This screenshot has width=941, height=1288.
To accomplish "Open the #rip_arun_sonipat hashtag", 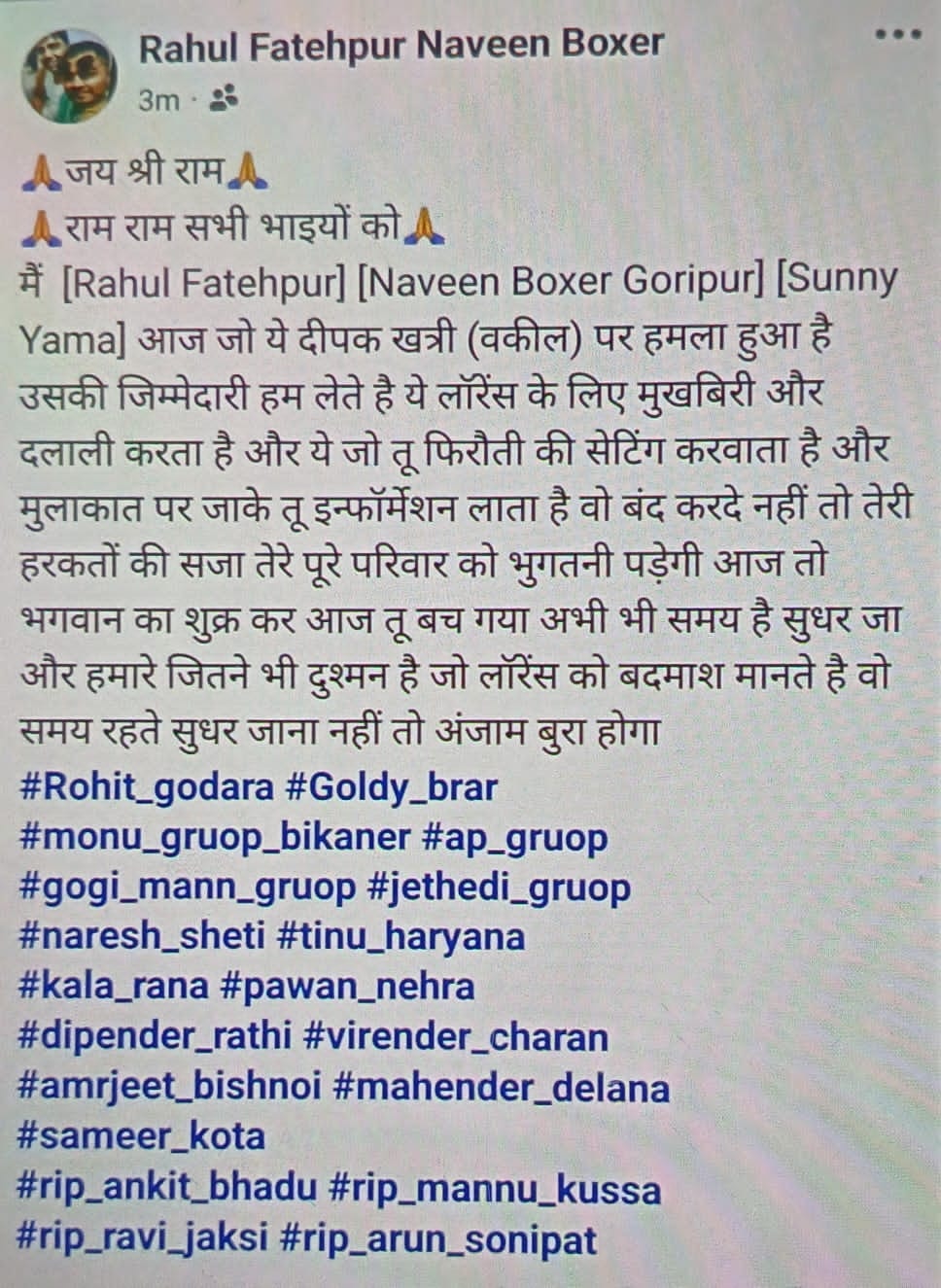I will [437, 1238].
